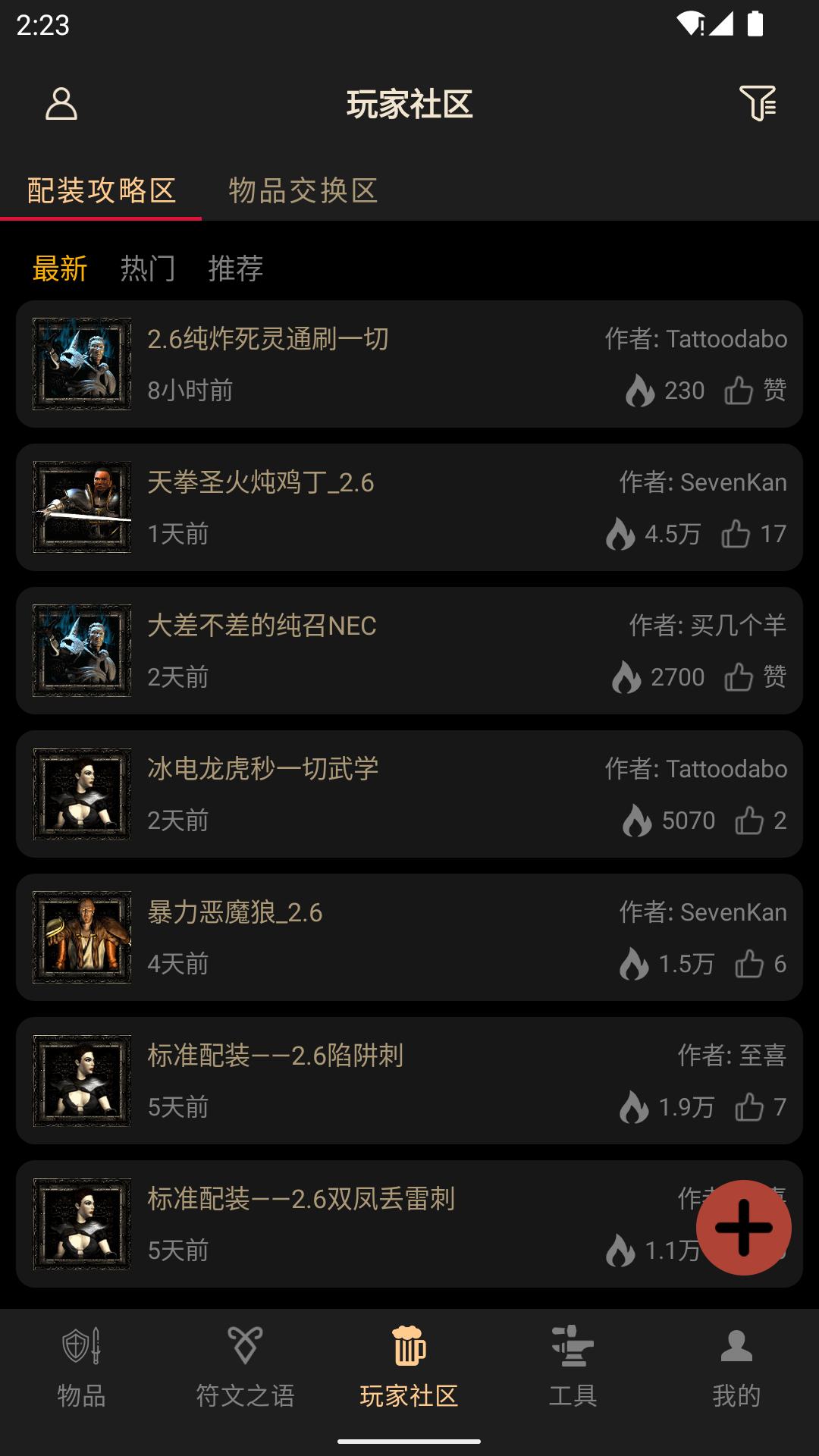Switch to the 物品交换区 tab
Image resolution: width=819 pixels, height=1456 pixels.
coord(303,192)
